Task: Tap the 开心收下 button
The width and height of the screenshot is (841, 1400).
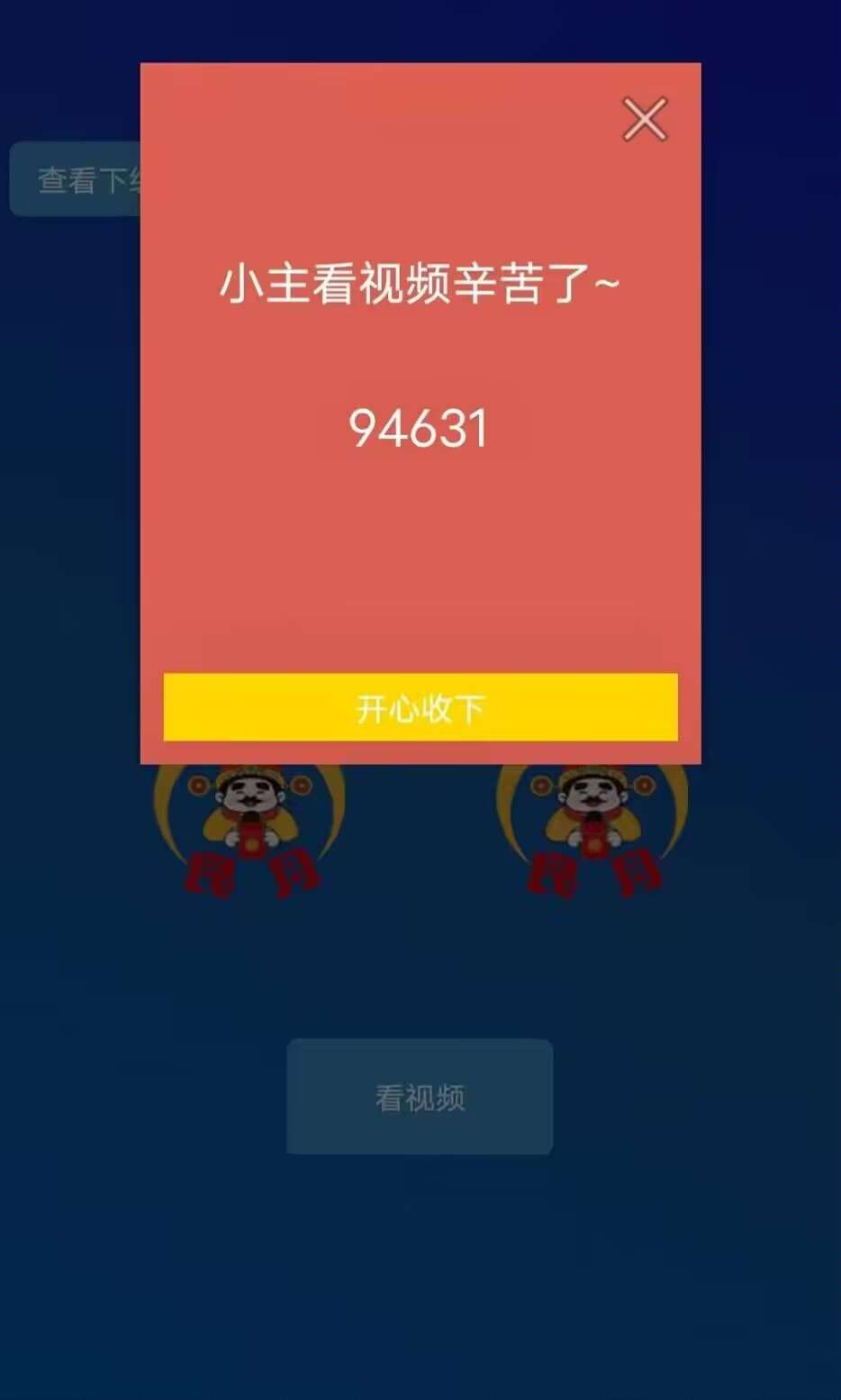Action: coord(420,707)
